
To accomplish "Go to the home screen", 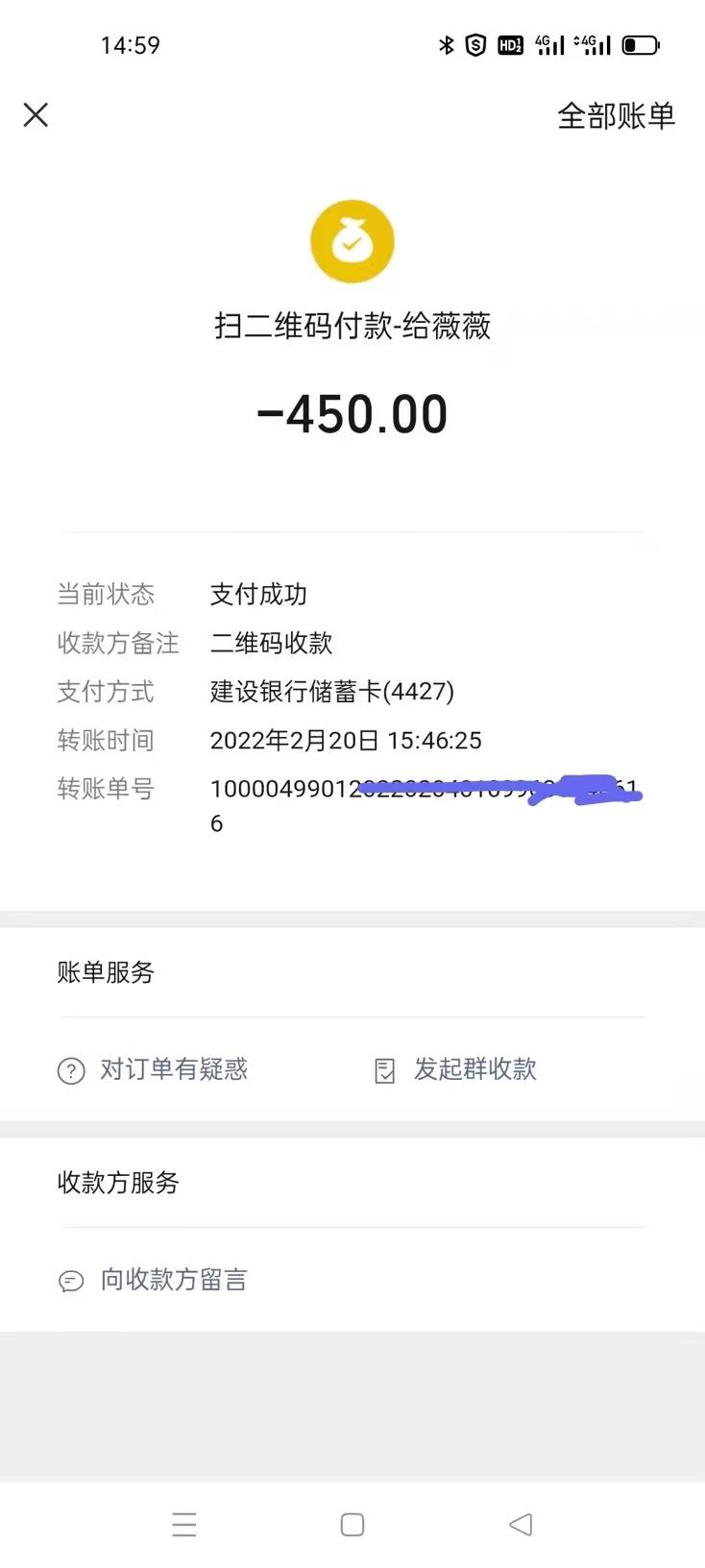I will [x=352, y=1524].
